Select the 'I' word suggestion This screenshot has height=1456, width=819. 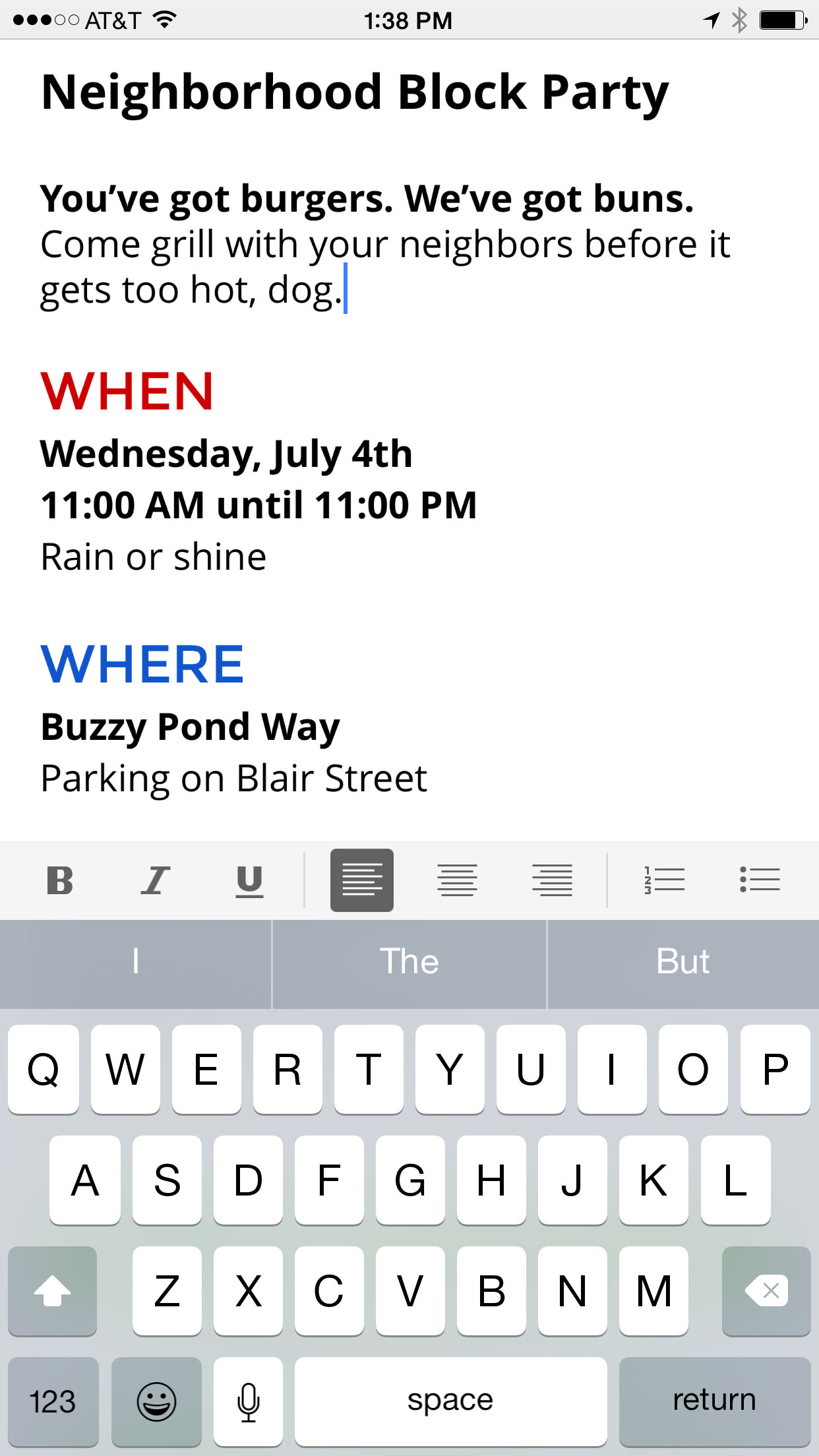coord(135,963)
